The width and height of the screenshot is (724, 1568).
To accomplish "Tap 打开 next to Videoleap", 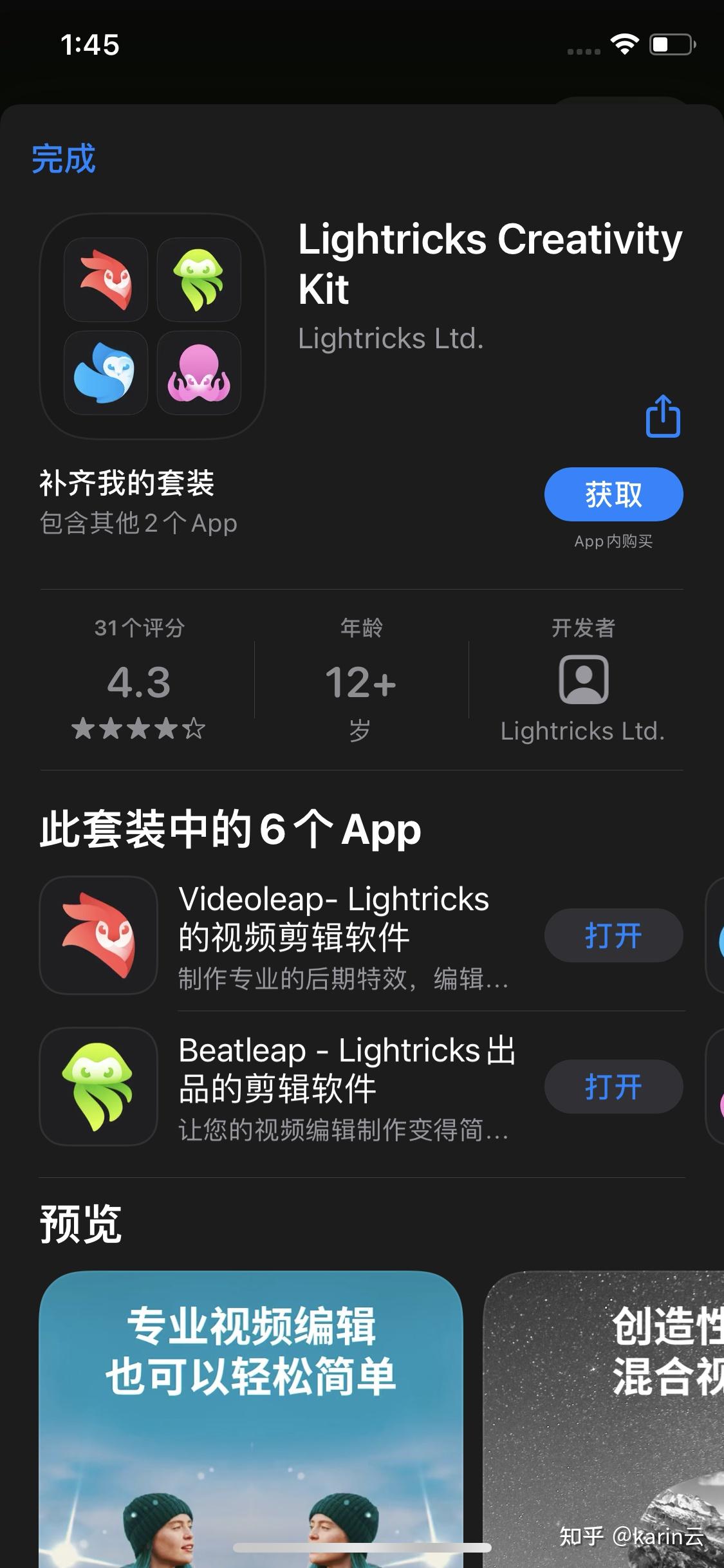I will 613,936.
